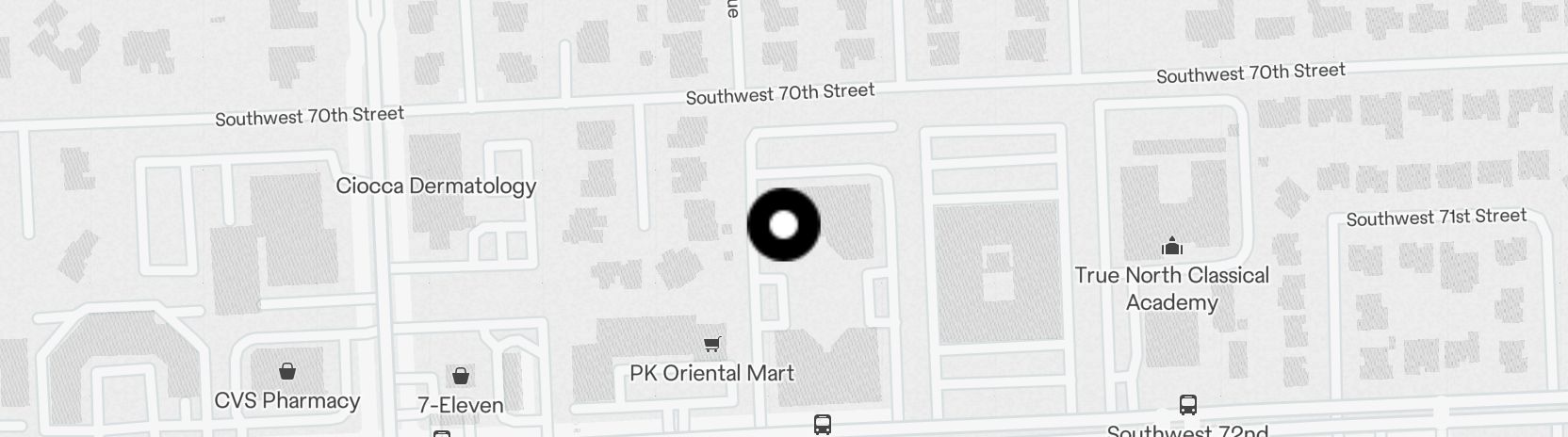Select the CVS Pharmacy map marker

[286, 372]
